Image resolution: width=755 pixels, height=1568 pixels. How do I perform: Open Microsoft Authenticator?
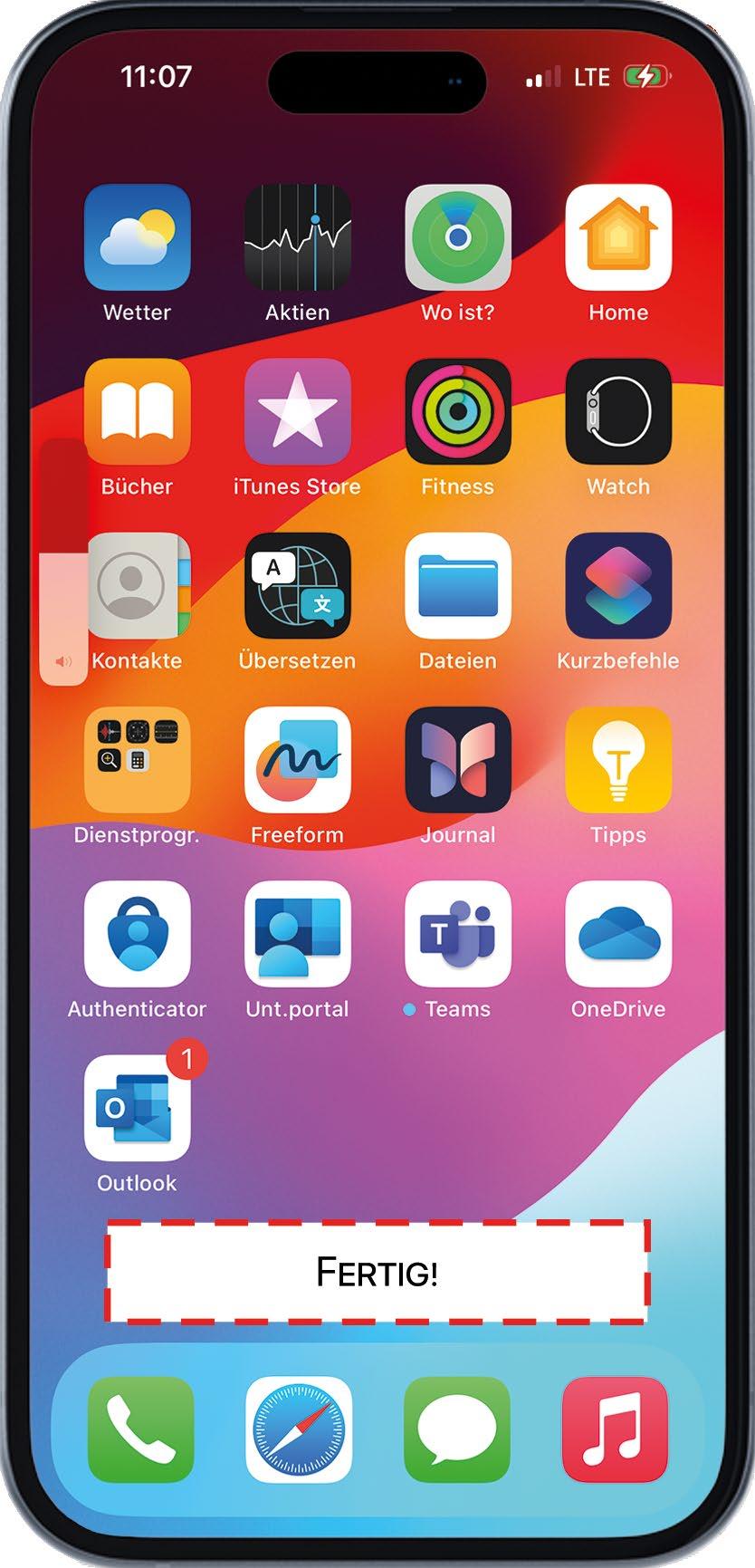(137, 933)
